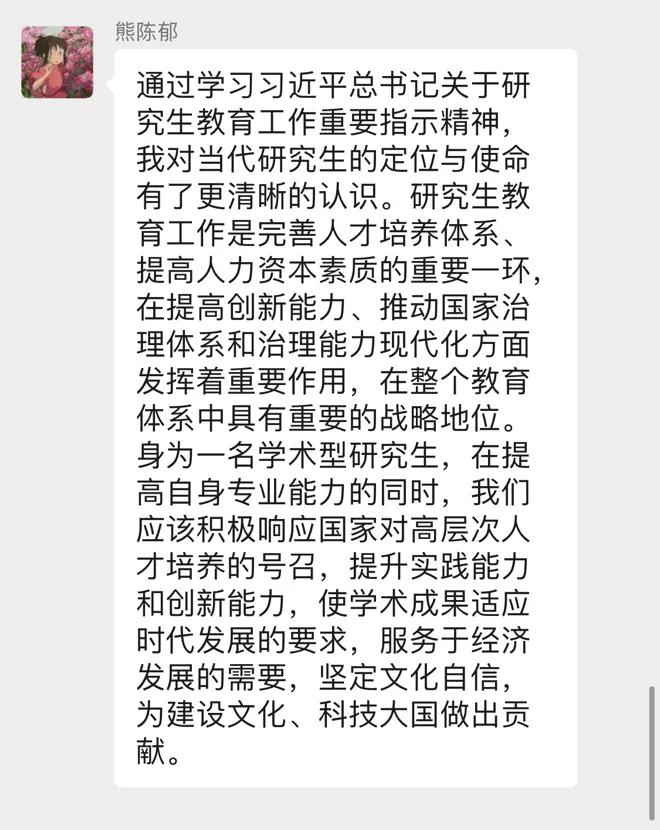
Task: Open 熊陈郁's profile avatar
Action: [x=57, y=62]
